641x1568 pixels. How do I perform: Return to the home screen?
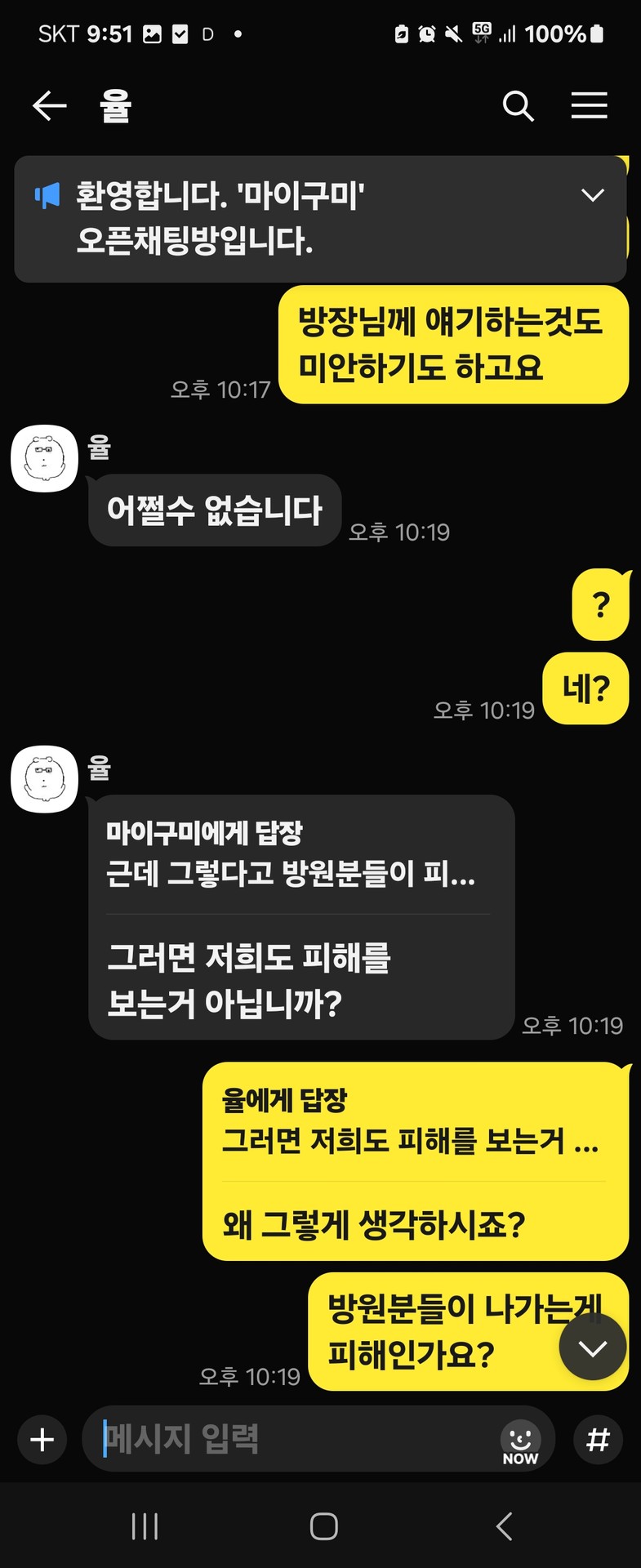coord(323,1526)
